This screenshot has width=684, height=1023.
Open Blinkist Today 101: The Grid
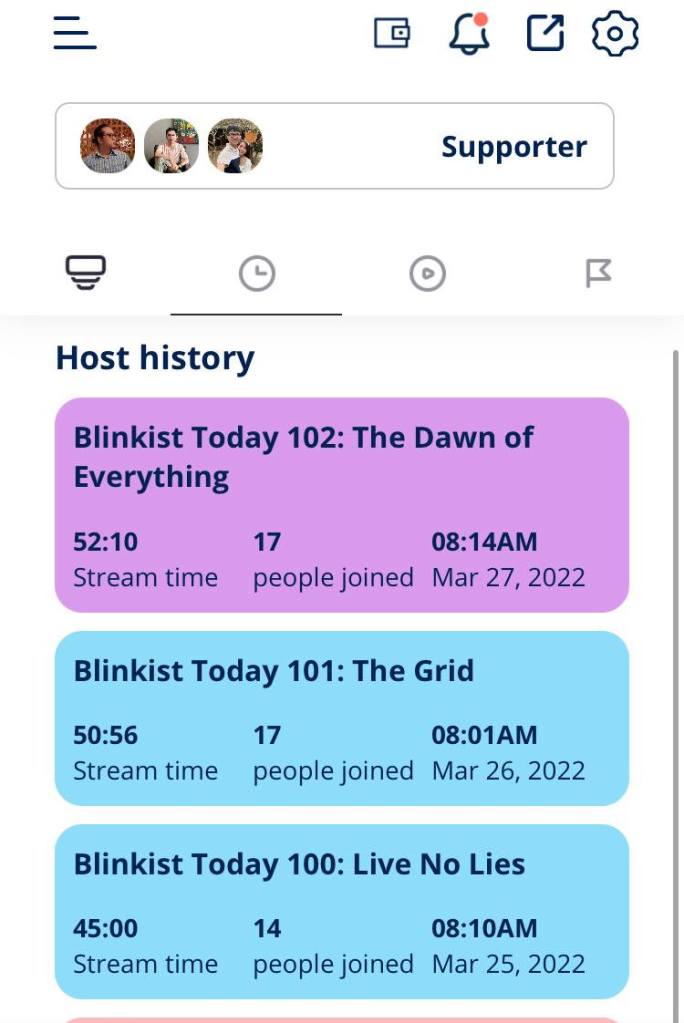(341, 717)
